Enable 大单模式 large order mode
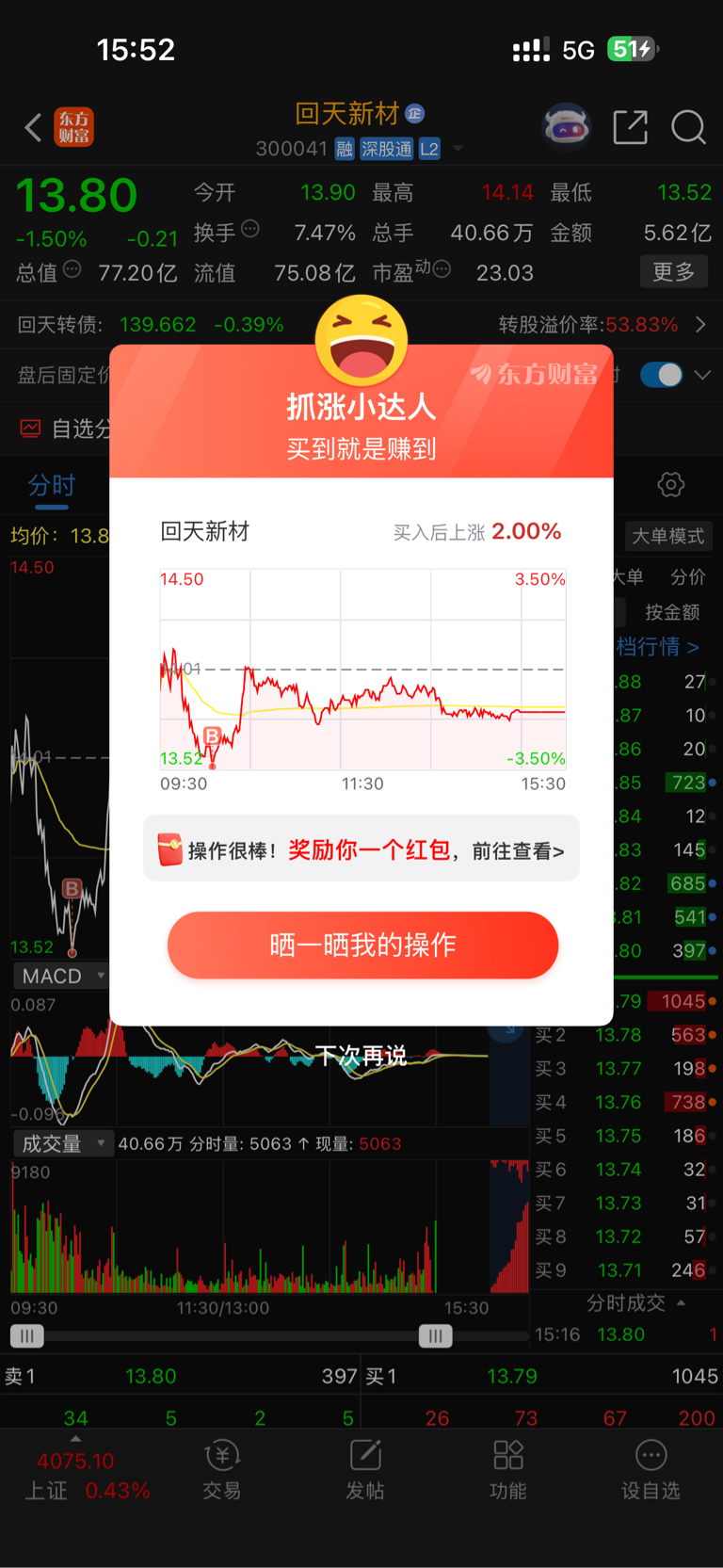The height and width of the screenshot is (1568, 723). 667,536
